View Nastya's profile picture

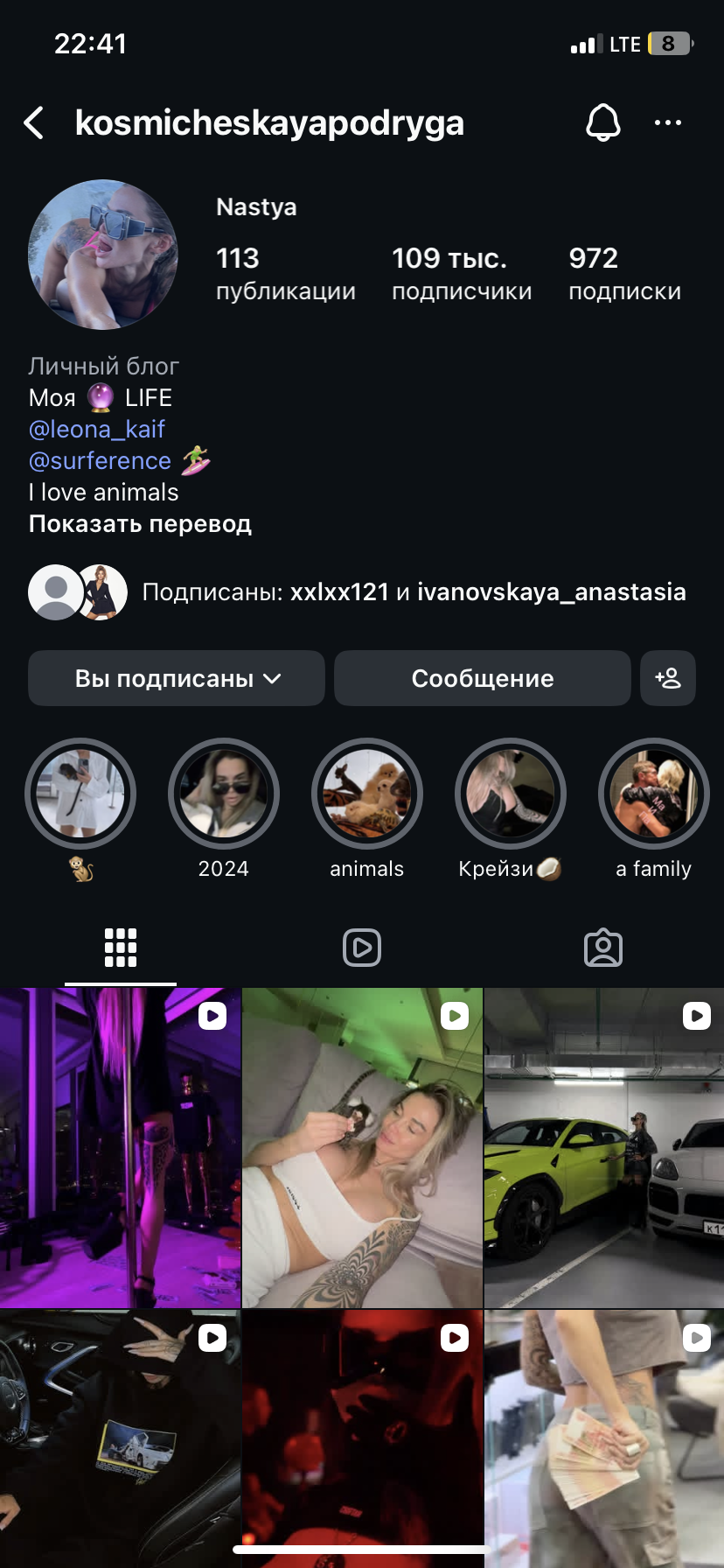pyautogui.click(x=103, y=255)
